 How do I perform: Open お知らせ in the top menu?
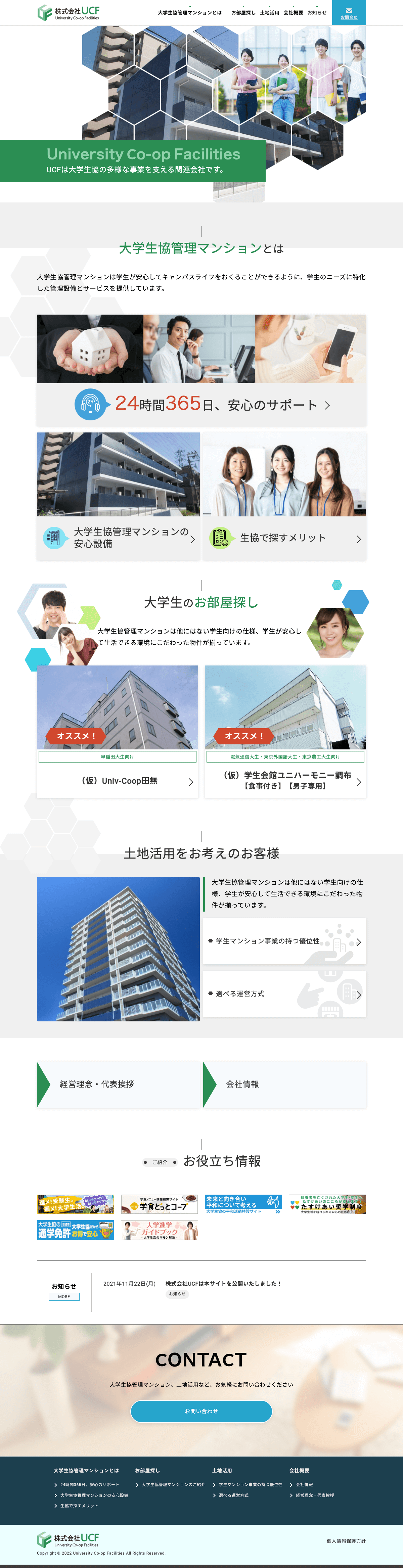point(317,13)
